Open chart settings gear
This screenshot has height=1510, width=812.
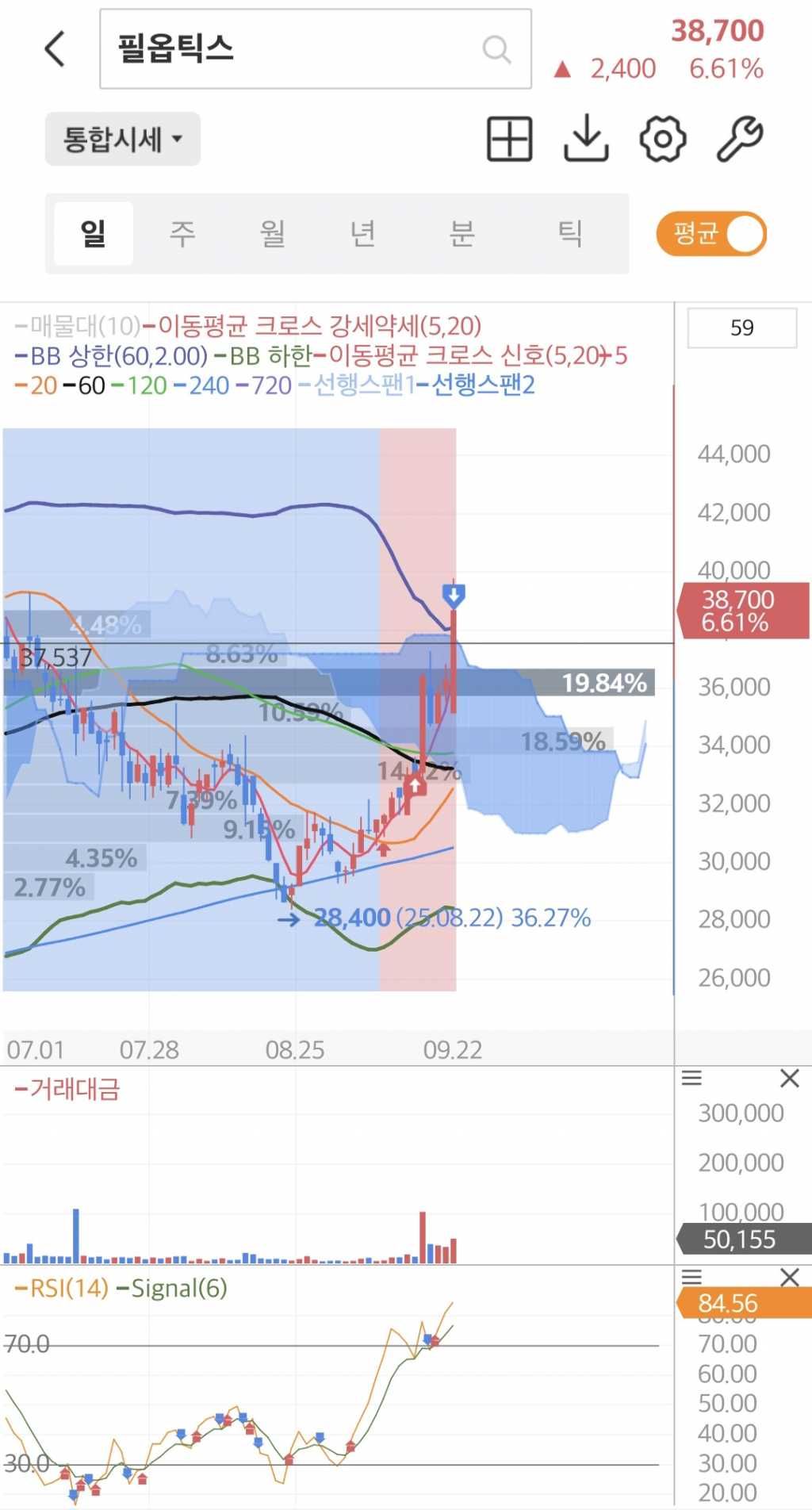662,140
